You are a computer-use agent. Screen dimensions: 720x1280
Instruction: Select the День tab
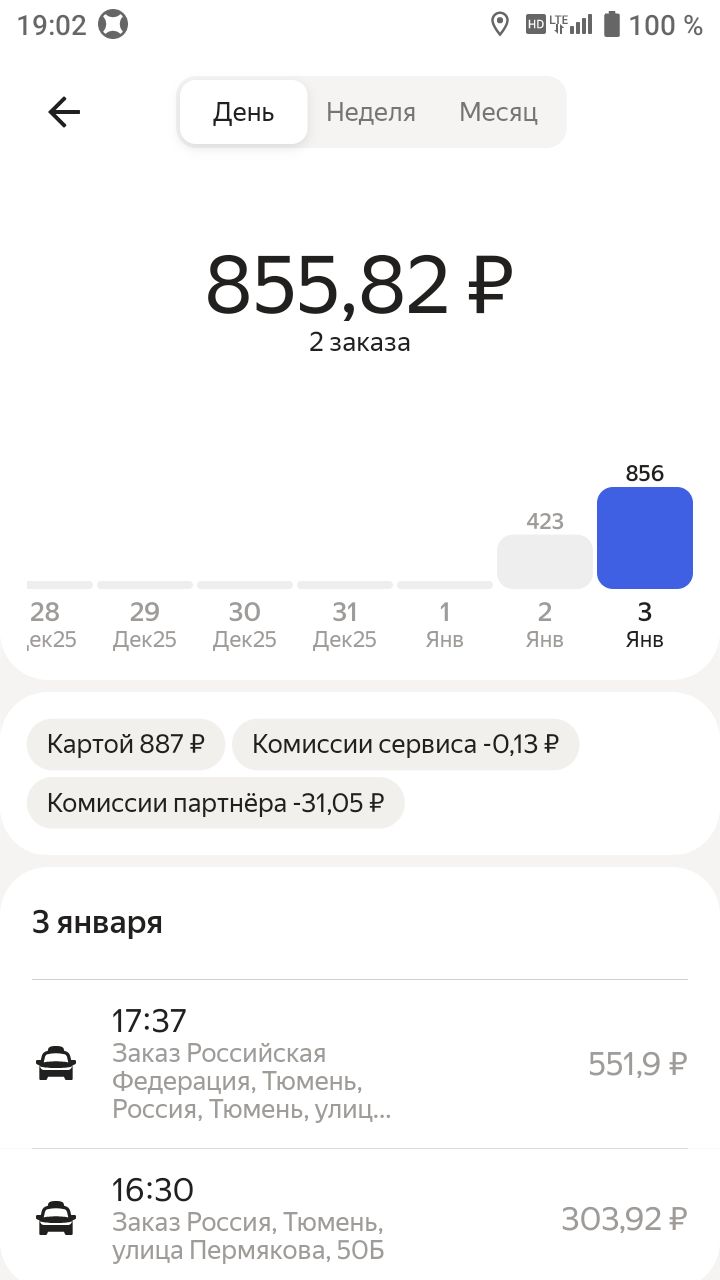pyautogui.click(x=243, y=112)
